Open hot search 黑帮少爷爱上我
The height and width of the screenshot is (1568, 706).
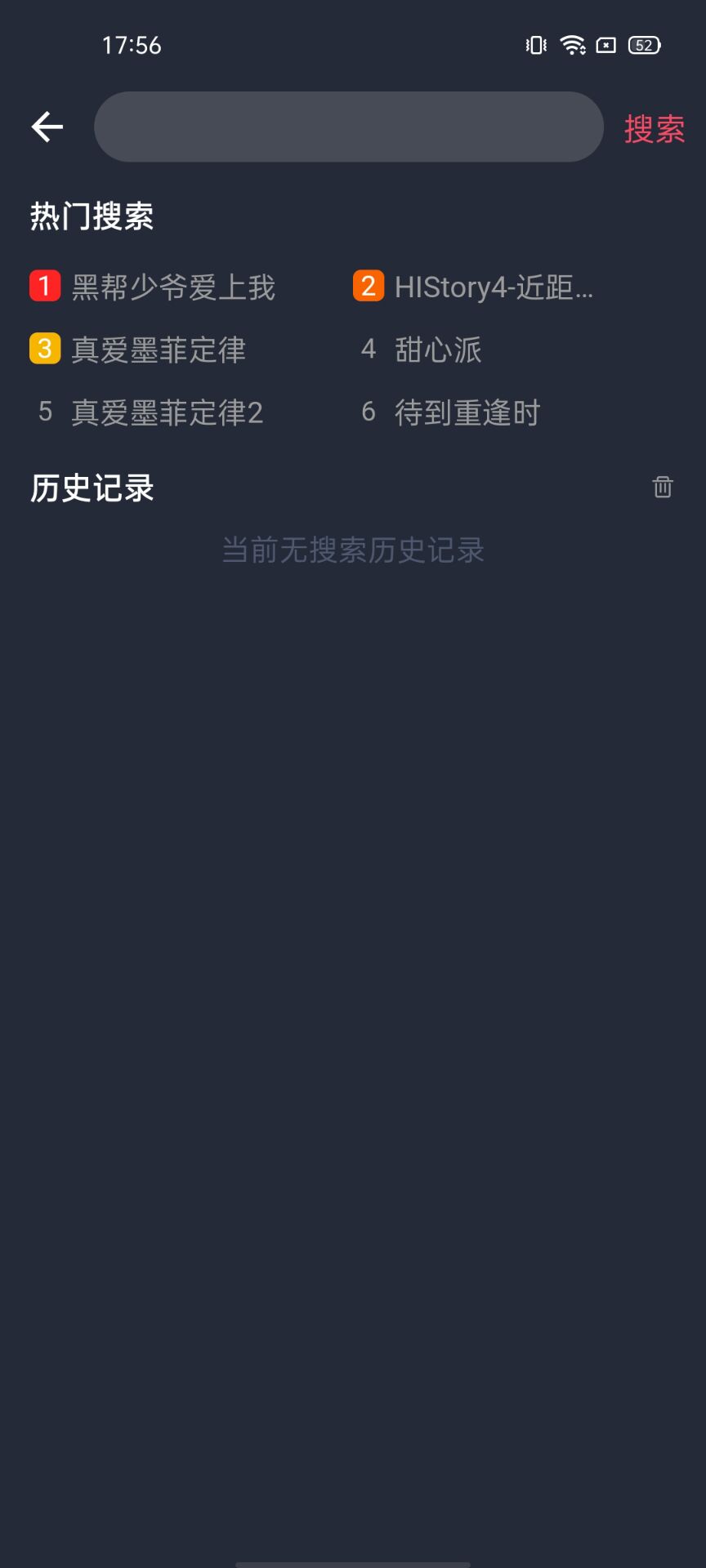pyautogui.click(x=173, y=287)
